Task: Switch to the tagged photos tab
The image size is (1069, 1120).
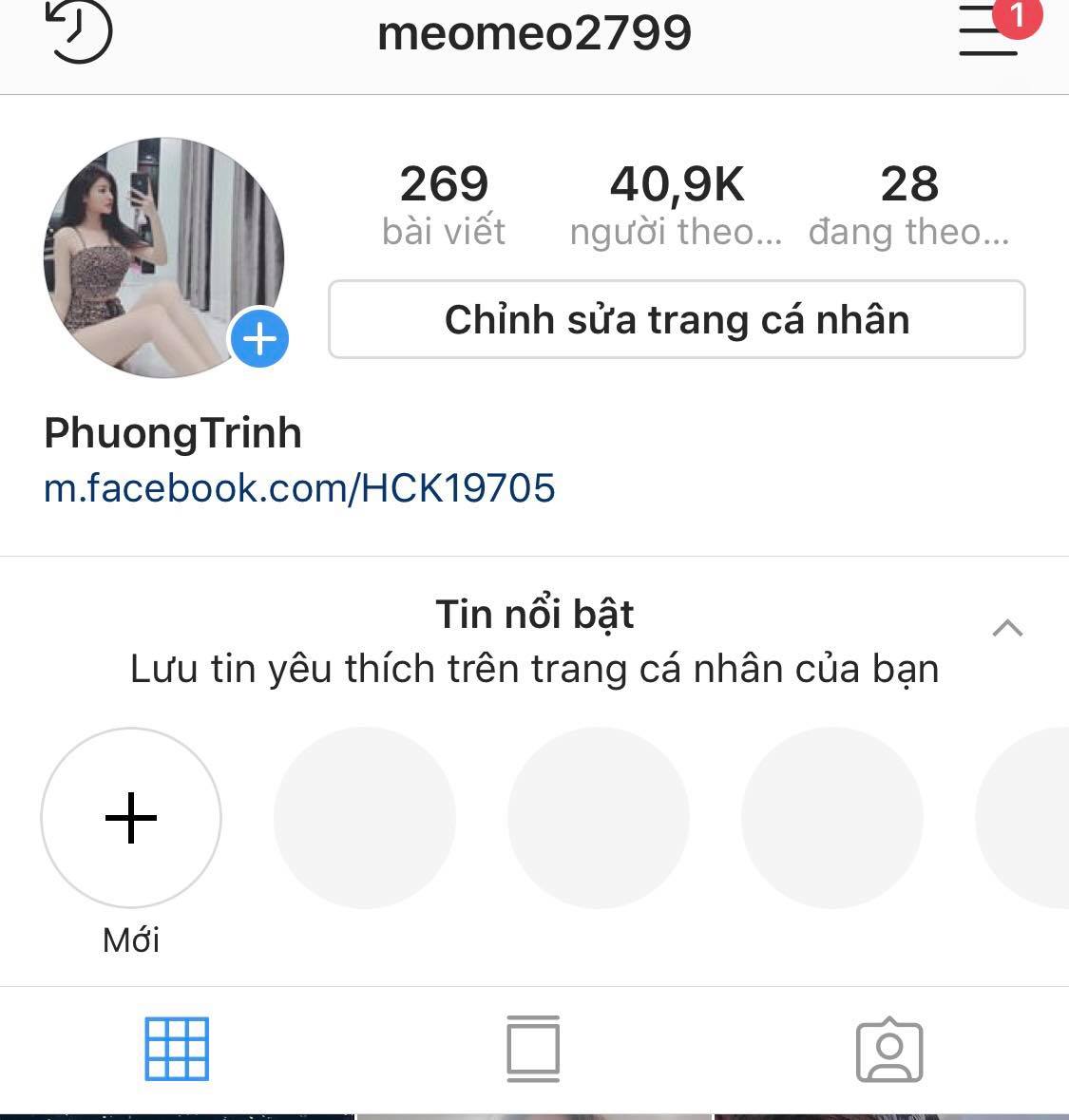Action: pos(889,1051)
